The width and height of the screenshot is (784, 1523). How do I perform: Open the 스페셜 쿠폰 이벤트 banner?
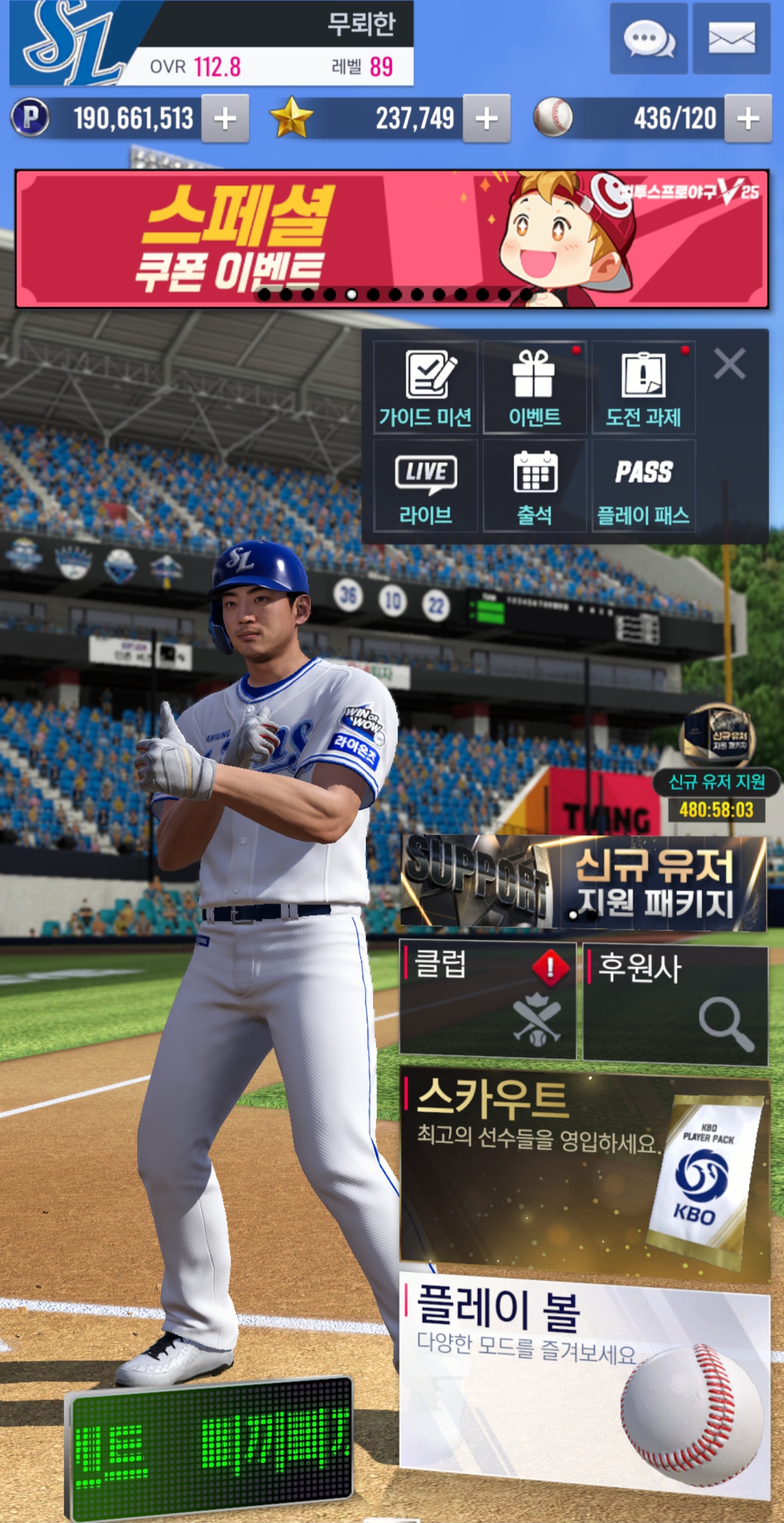(391, 239)
